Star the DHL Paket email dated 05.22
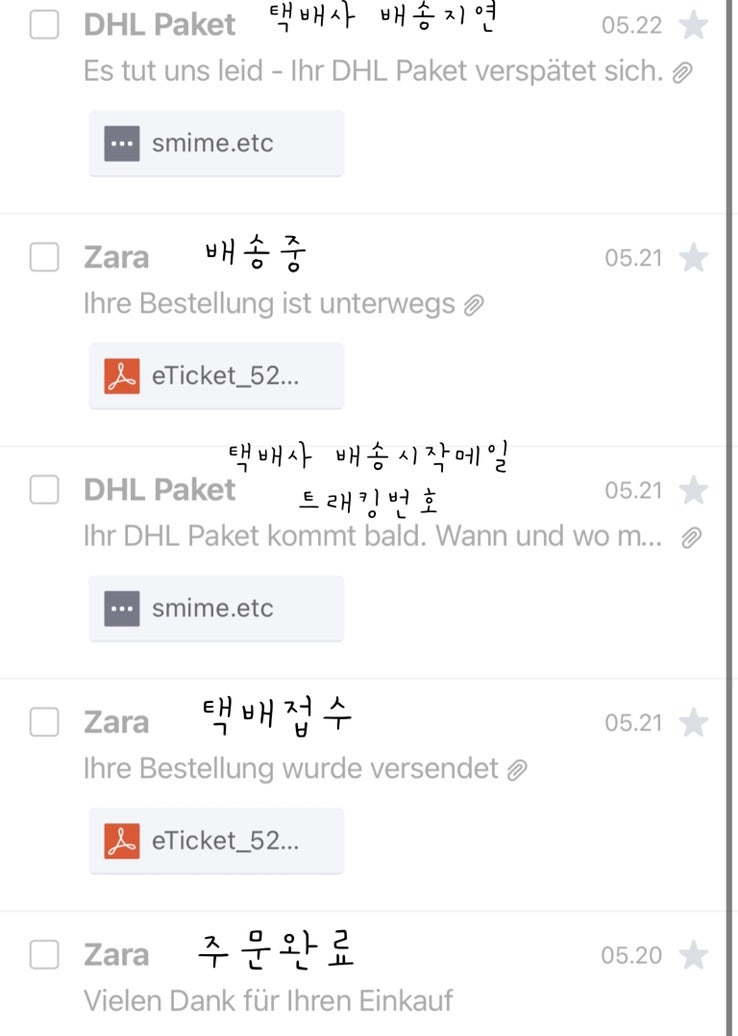 (693, 25)
